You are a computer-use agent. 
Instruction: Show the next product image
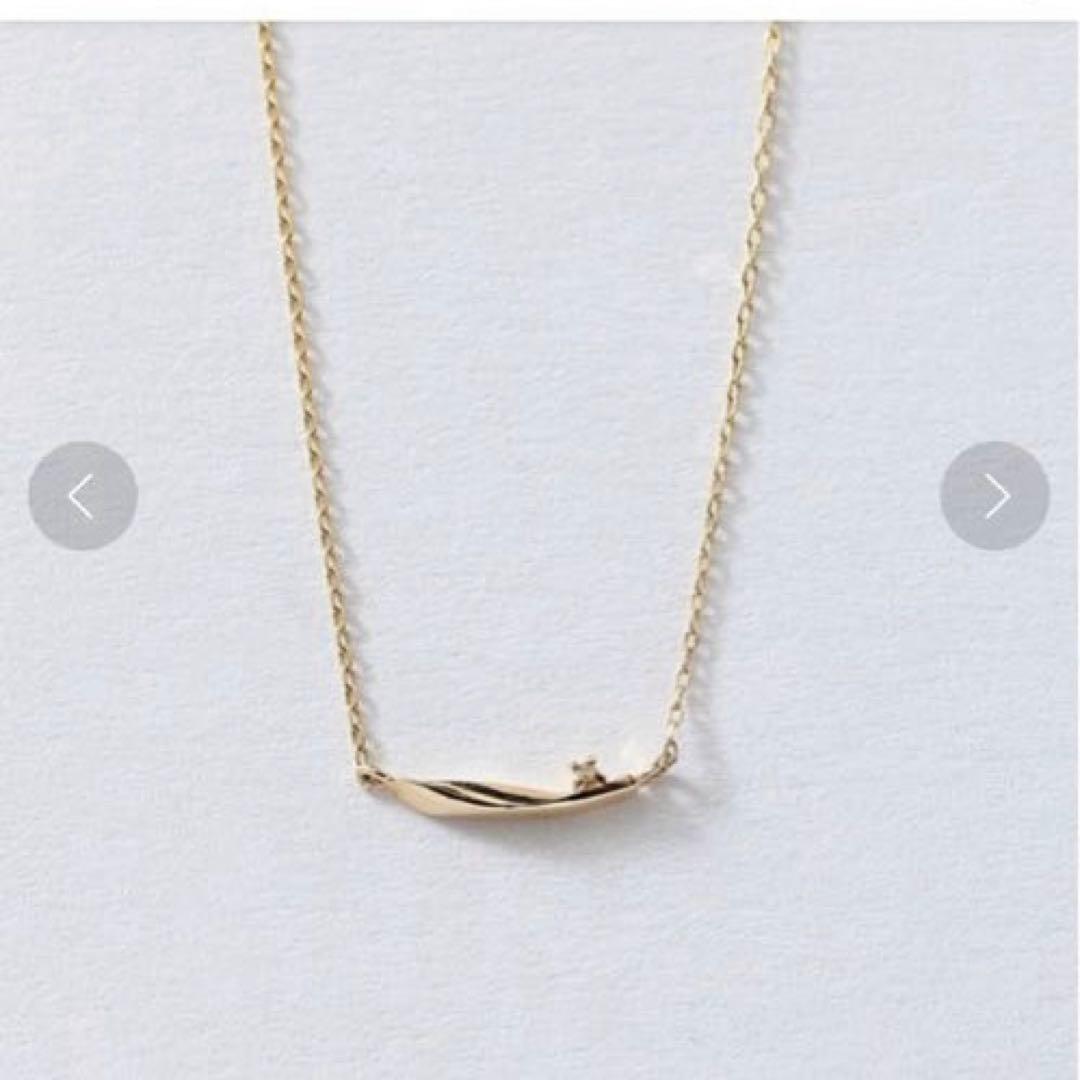tap(994, 496)
